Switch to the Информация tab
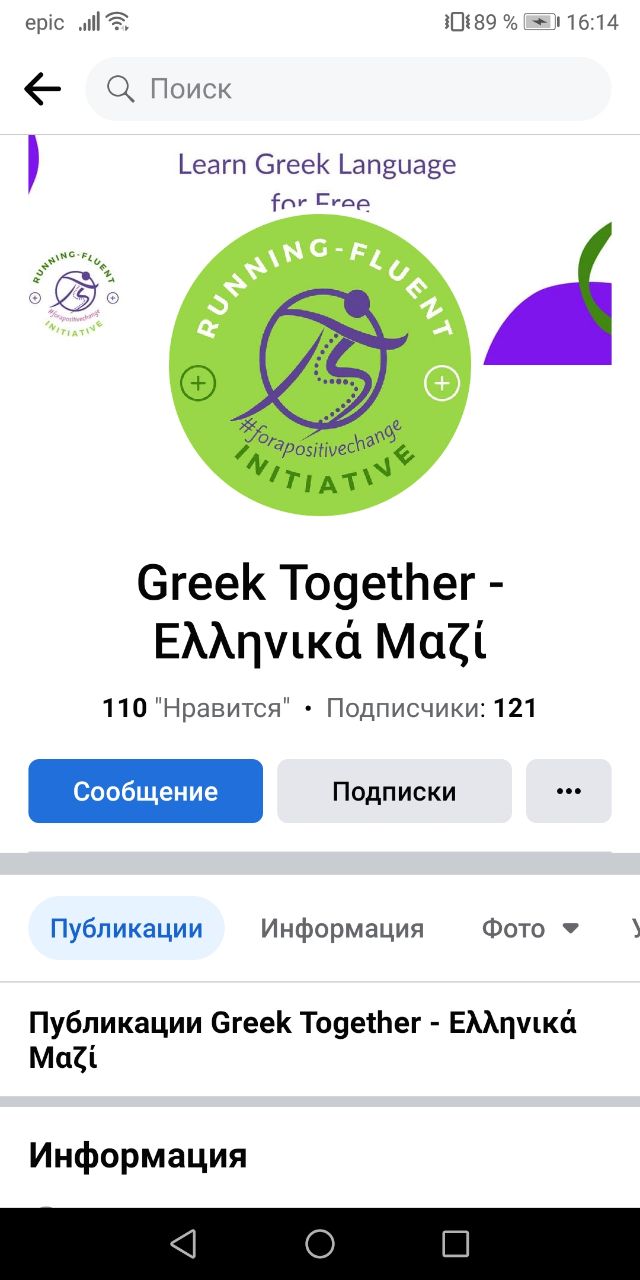Viewport: 640px width, 1280px height. coord(342,928)
